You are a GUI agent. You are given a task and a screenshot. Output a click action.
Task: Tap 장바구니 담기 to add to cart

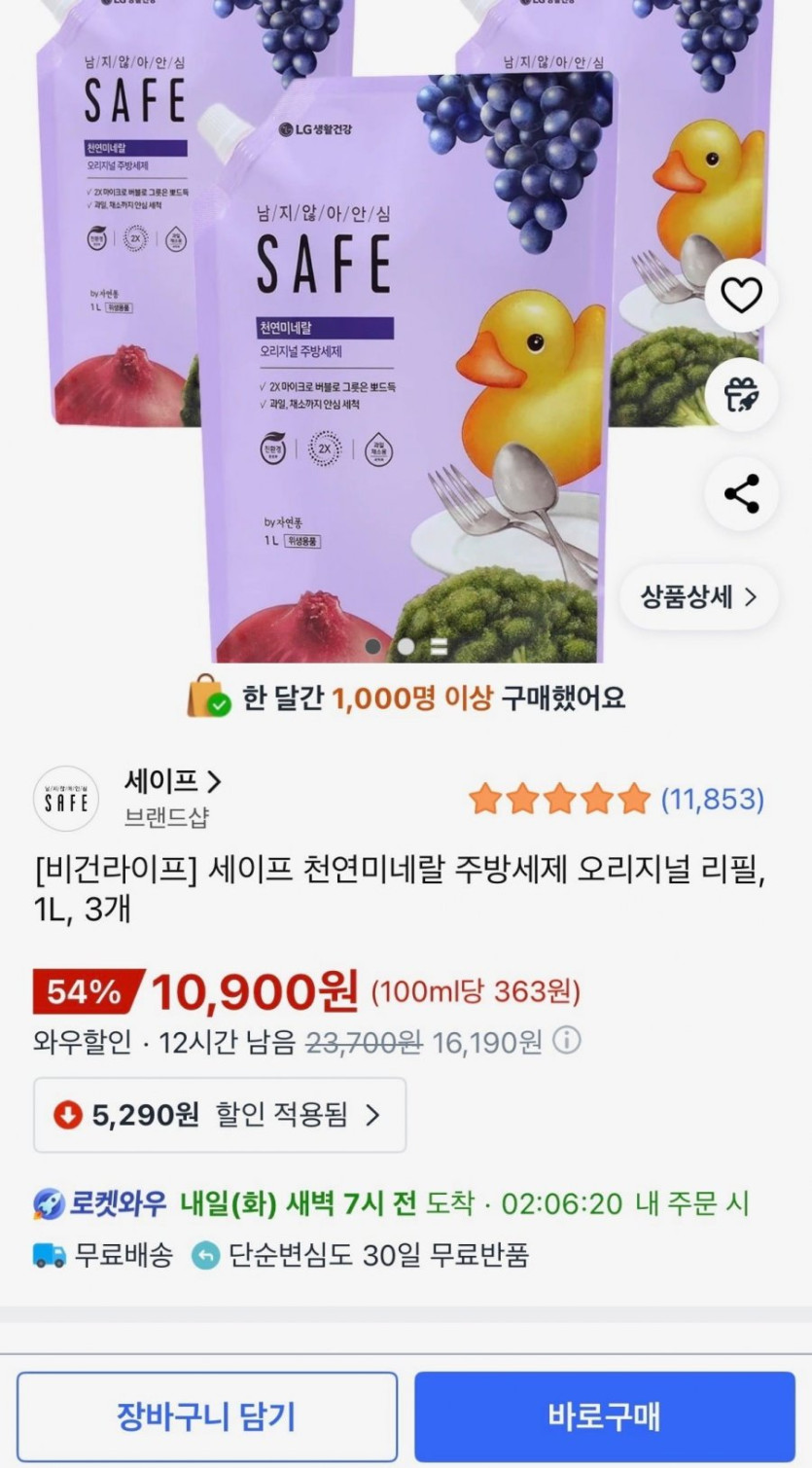pyautogui.click(x=206, y=1415)
